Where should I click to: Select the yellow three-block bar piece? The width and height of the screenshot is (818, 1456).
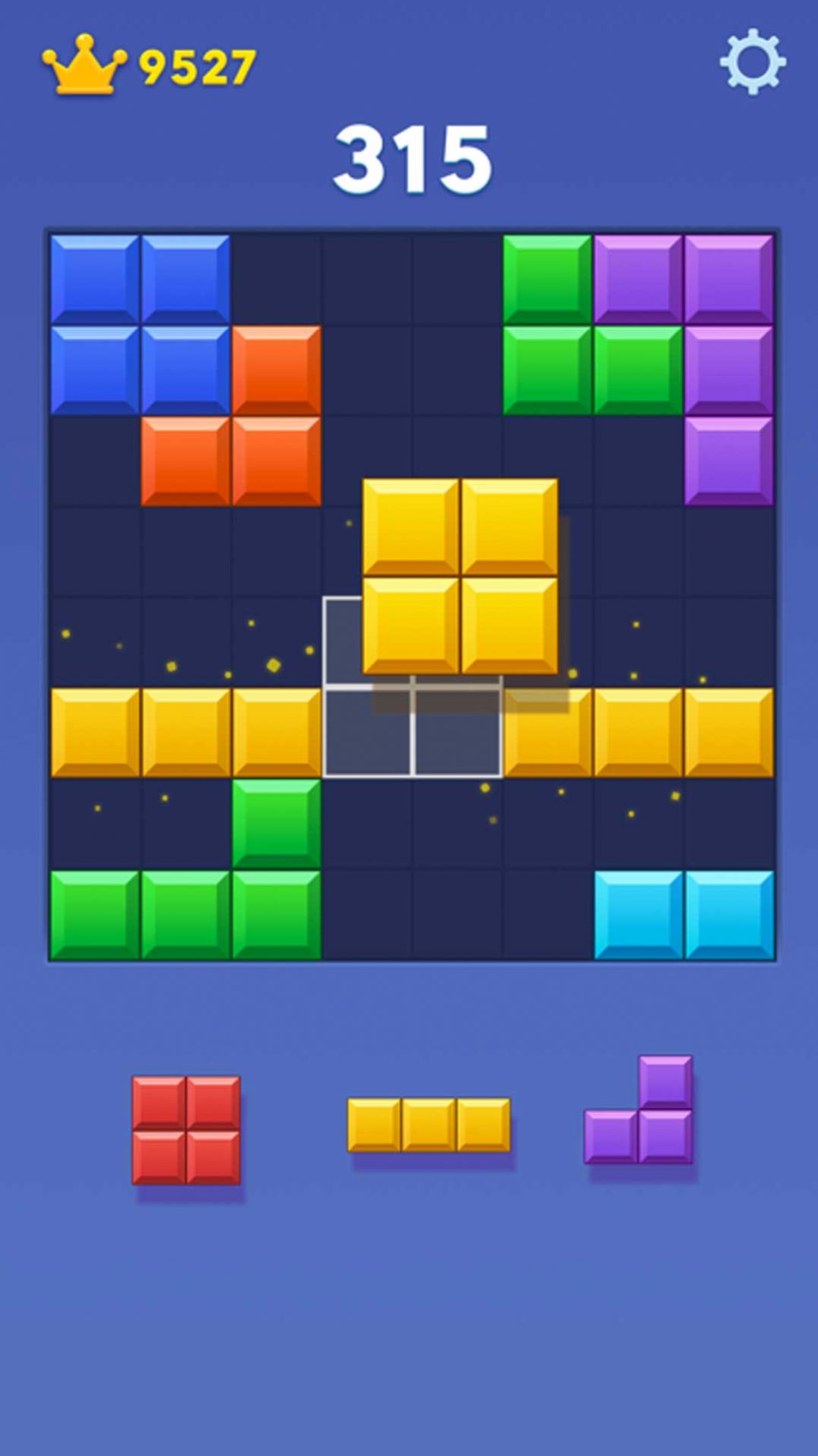pos(429,1125)
